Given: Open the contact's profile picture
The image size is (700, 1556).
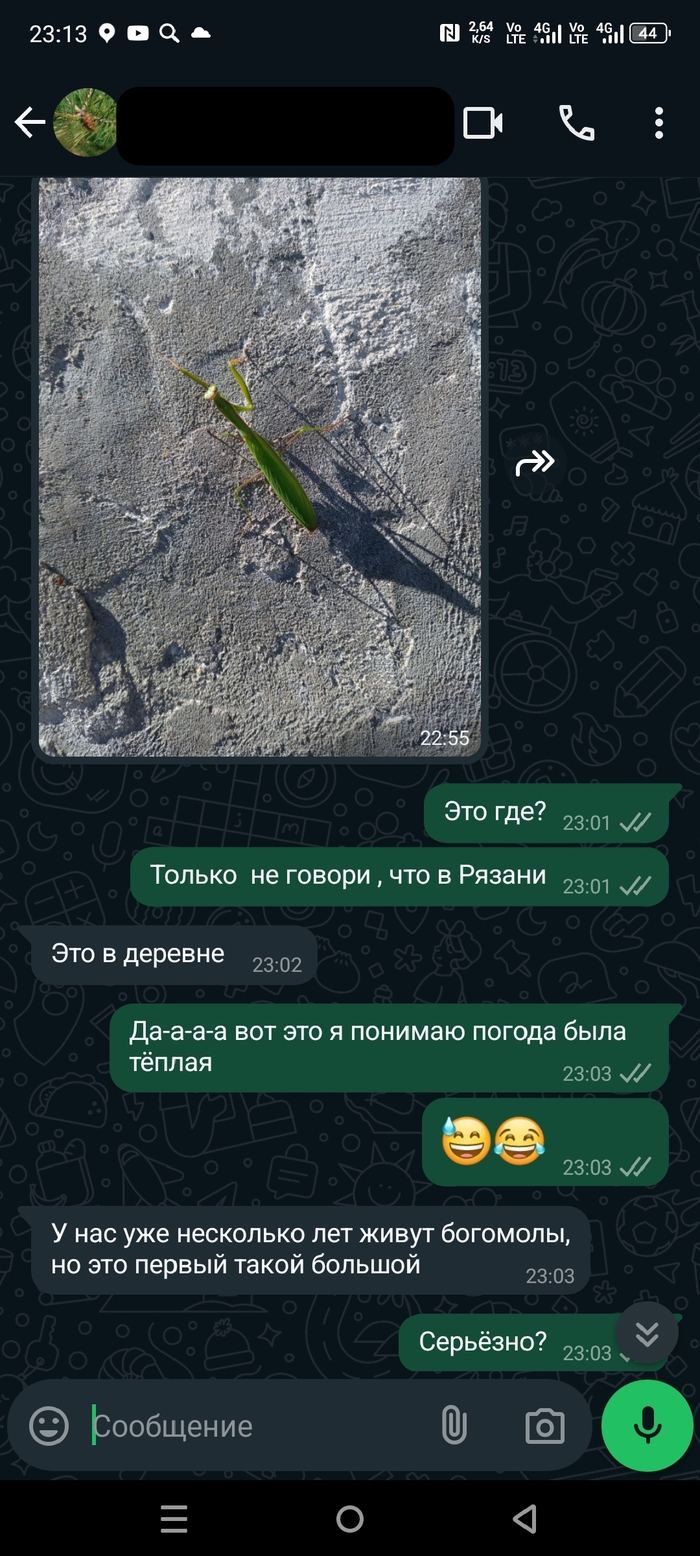Looking at the screenshot, I should tap(84, 123).
